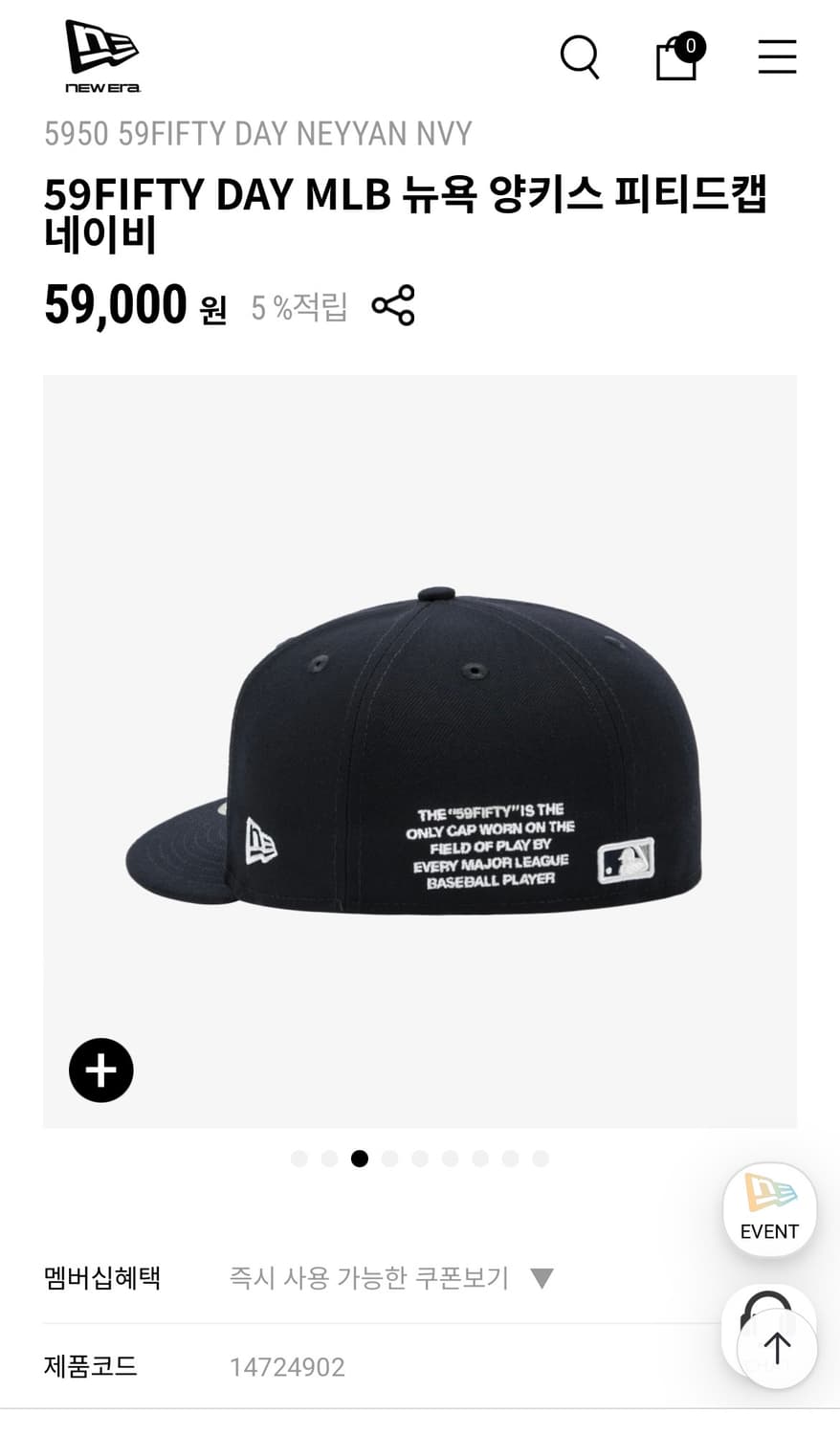
Task: Toggle the active third carousel dot
Action: pyautogui.click(x=361, y=1159)
